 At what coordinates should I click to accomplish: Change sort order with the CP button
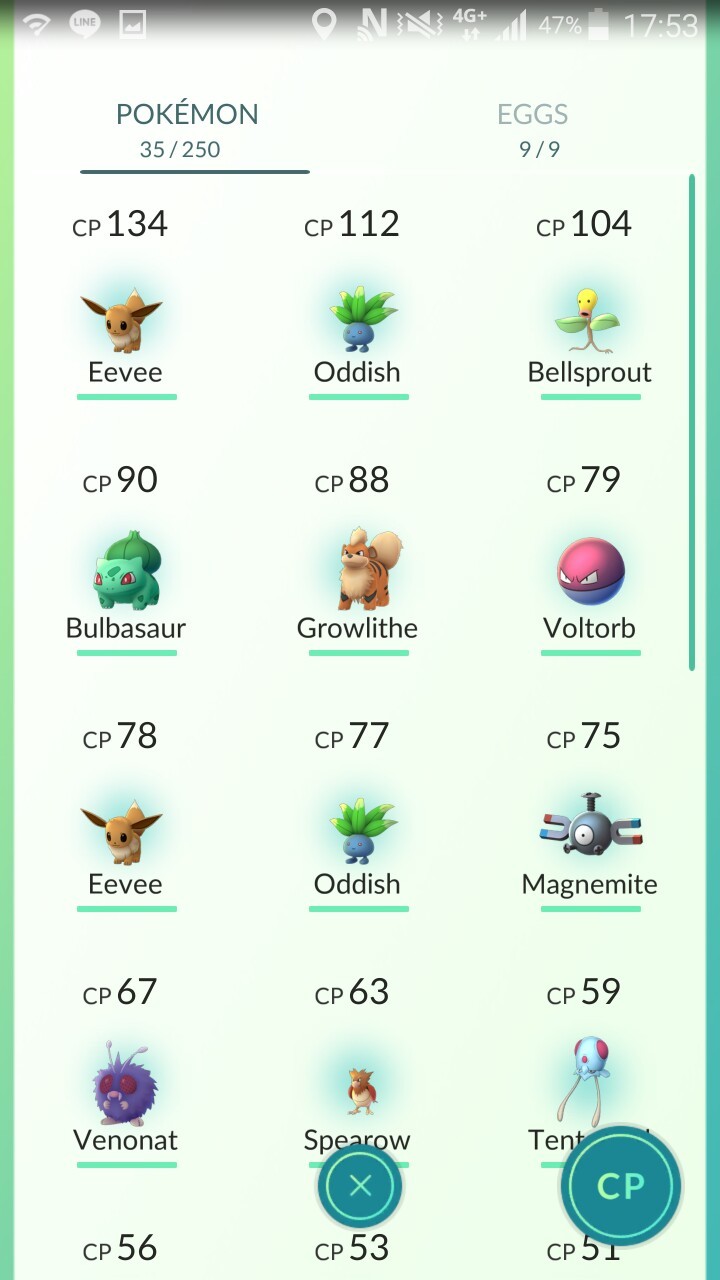[x=620, y=1186]
